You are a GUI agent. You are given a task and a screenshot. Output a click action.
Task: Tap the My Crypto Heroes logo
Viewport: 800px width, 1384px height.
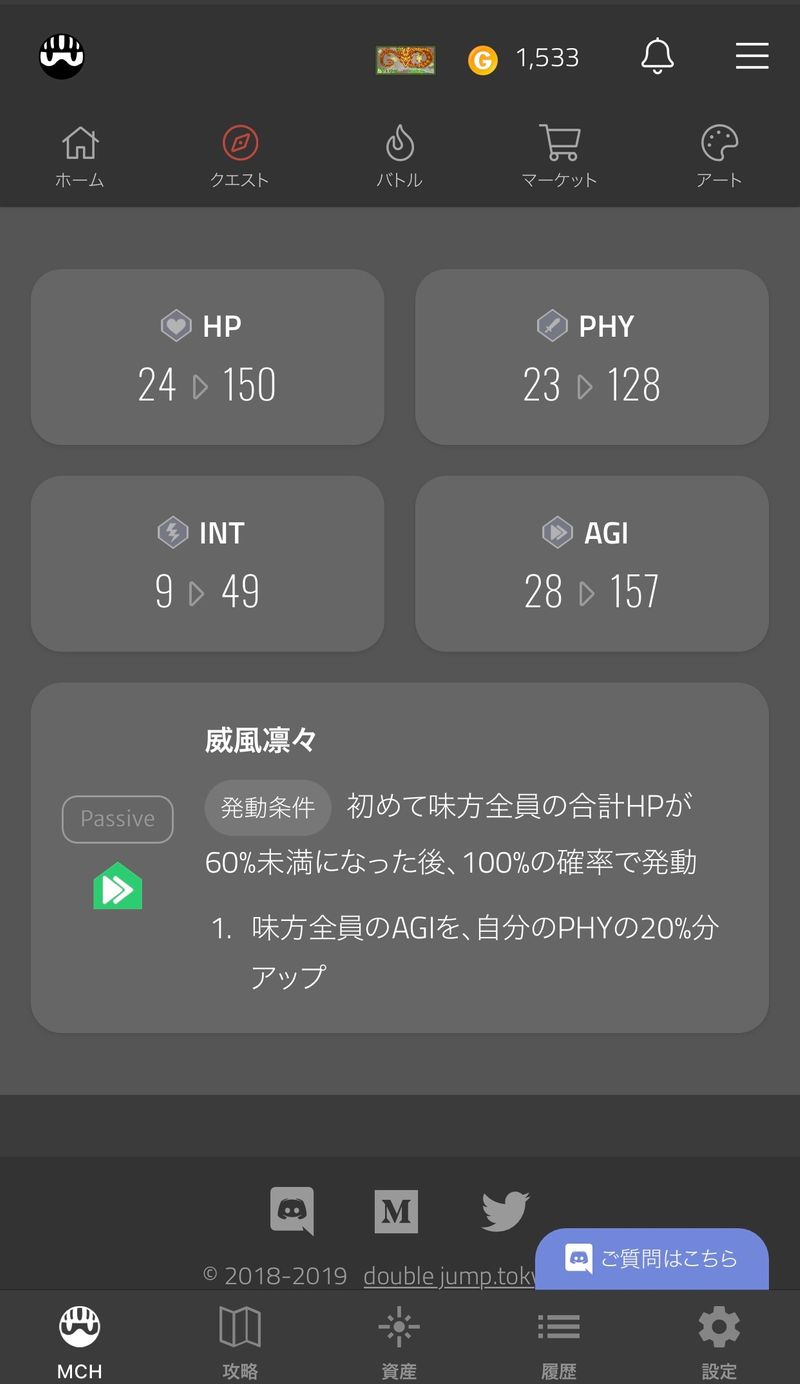pos(62,57)
